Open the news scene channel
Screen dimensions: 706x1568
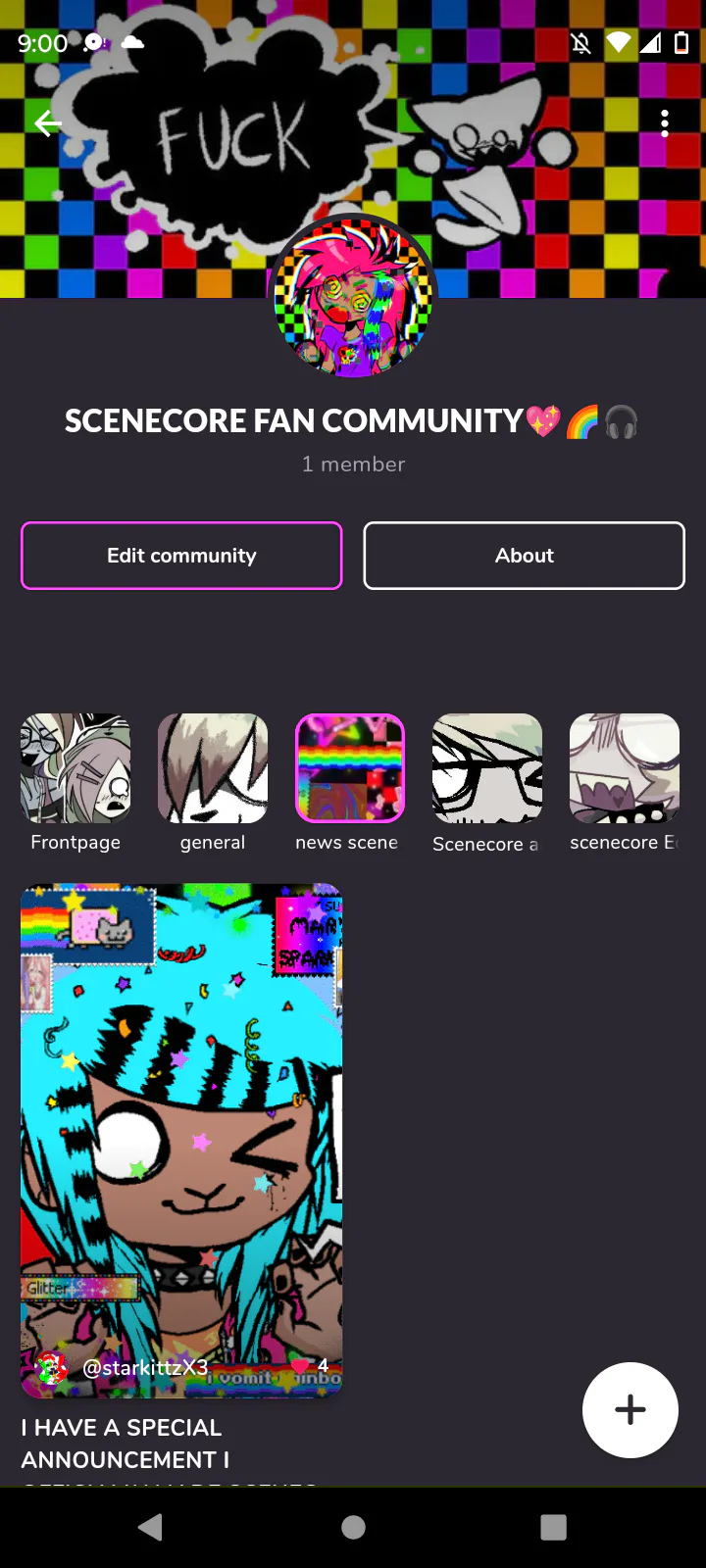pyautogui.click(x=350, y=783)
